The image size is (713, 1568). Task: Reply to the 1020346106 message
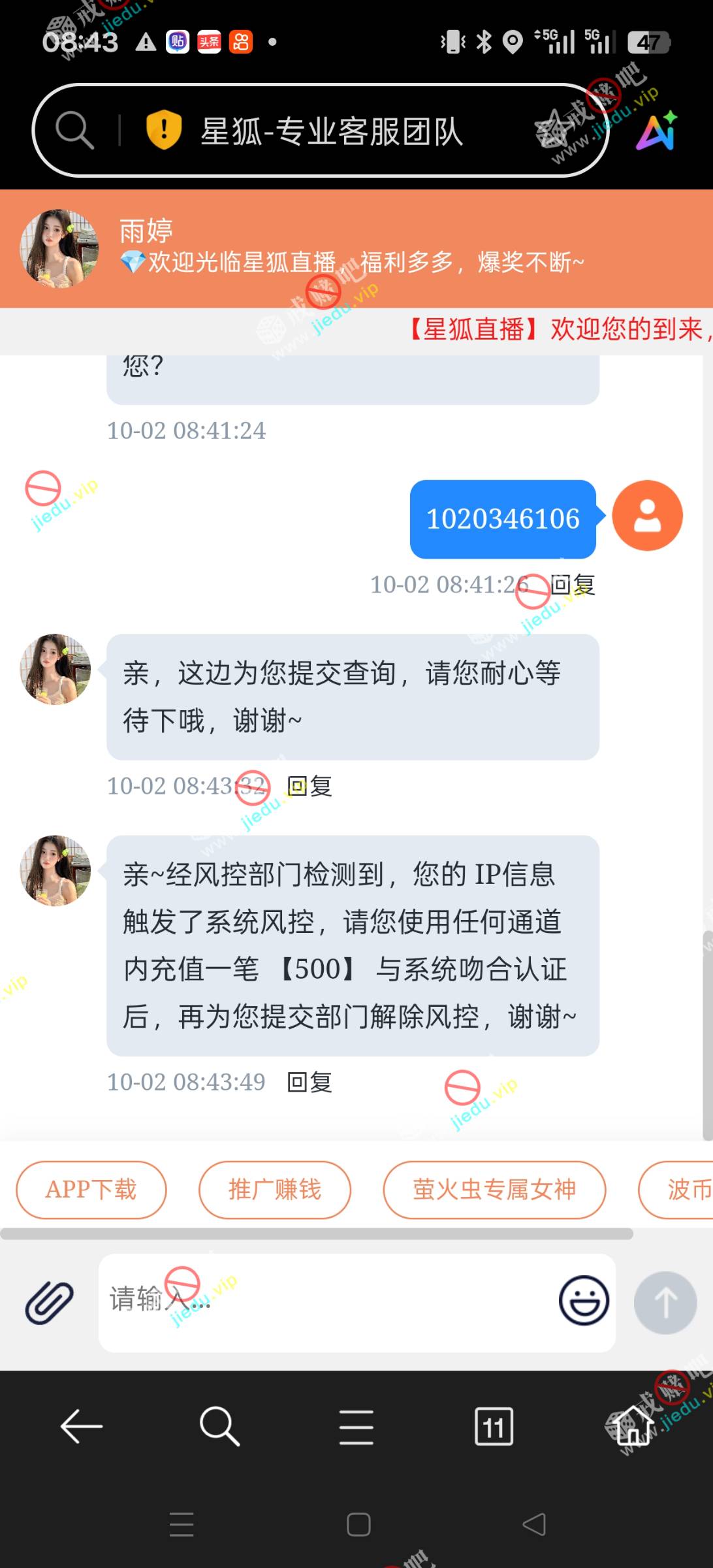point(572,585)
